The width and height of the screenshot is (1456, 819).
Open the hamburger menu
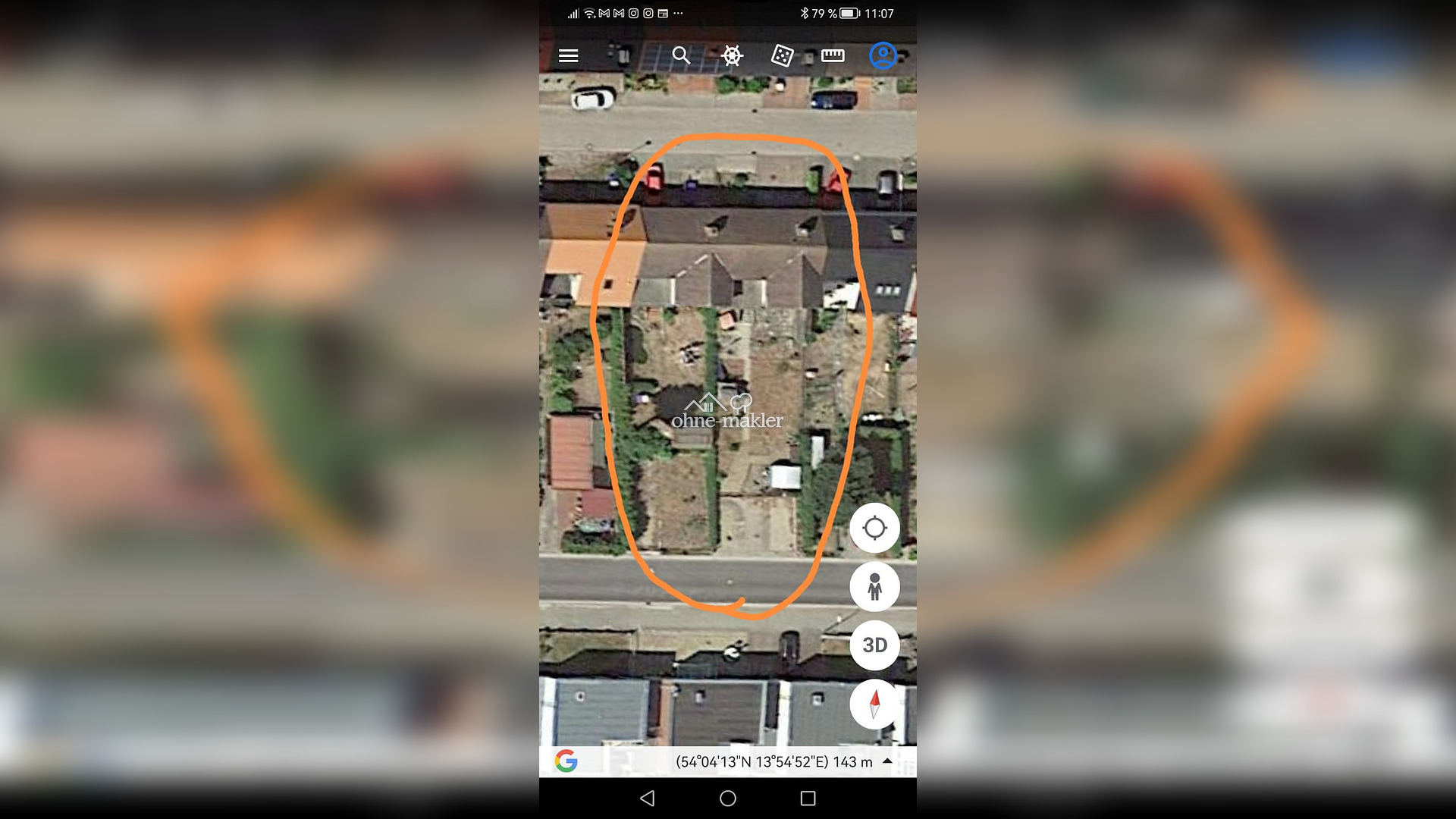(568, 55)
